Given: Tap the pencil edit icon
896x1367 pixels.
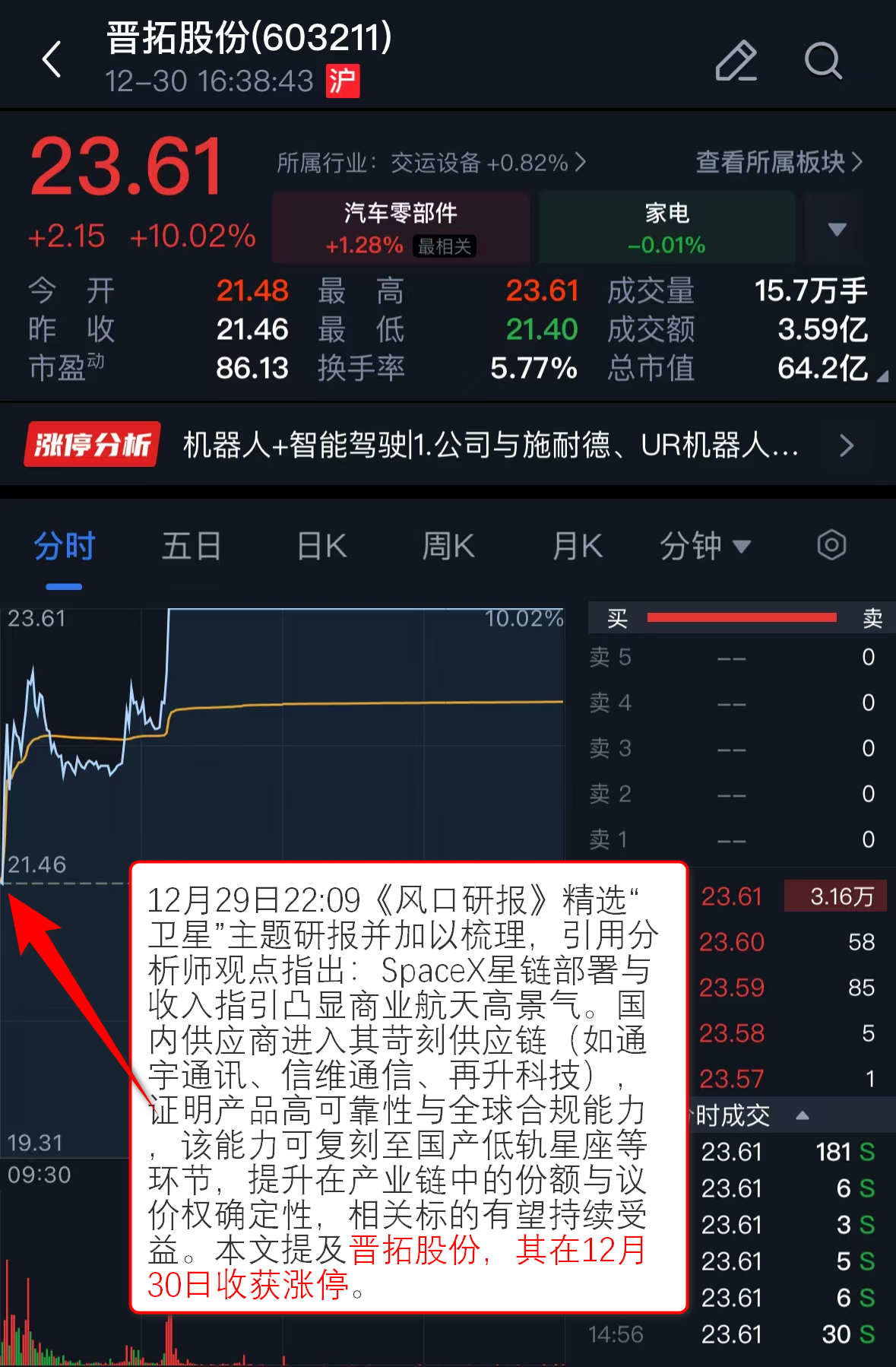Looking at the screenshot, I should tap(736, 61).
